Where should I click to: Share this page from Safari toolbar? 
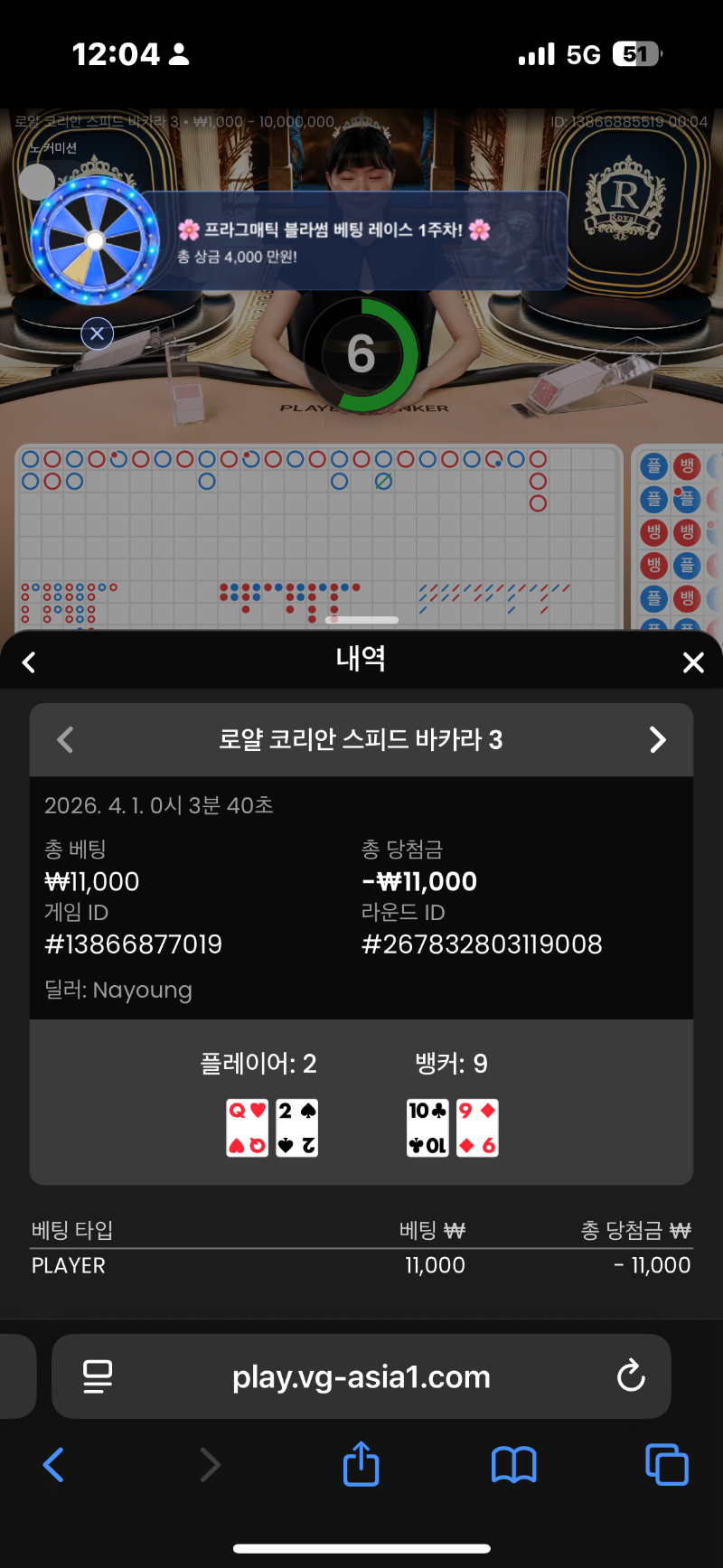pos(361,1464)
